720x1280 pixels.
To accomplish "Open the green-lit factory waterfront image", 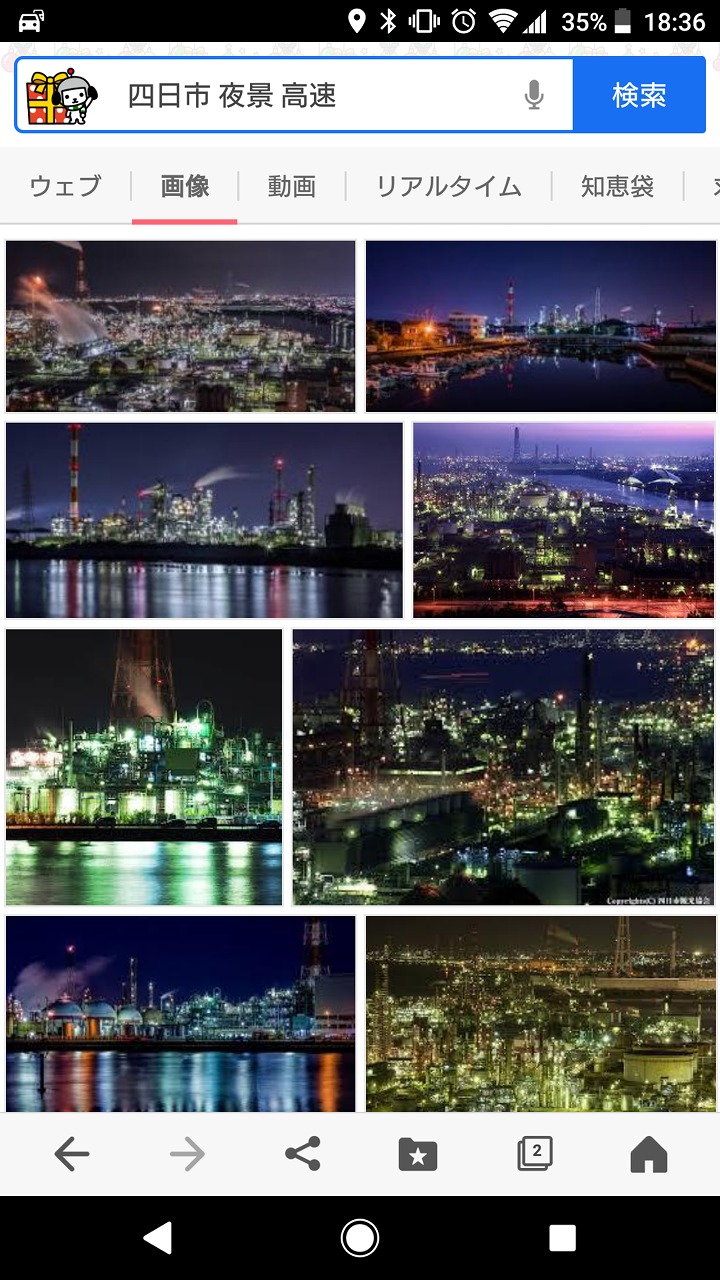I will [x=144, y=767].
